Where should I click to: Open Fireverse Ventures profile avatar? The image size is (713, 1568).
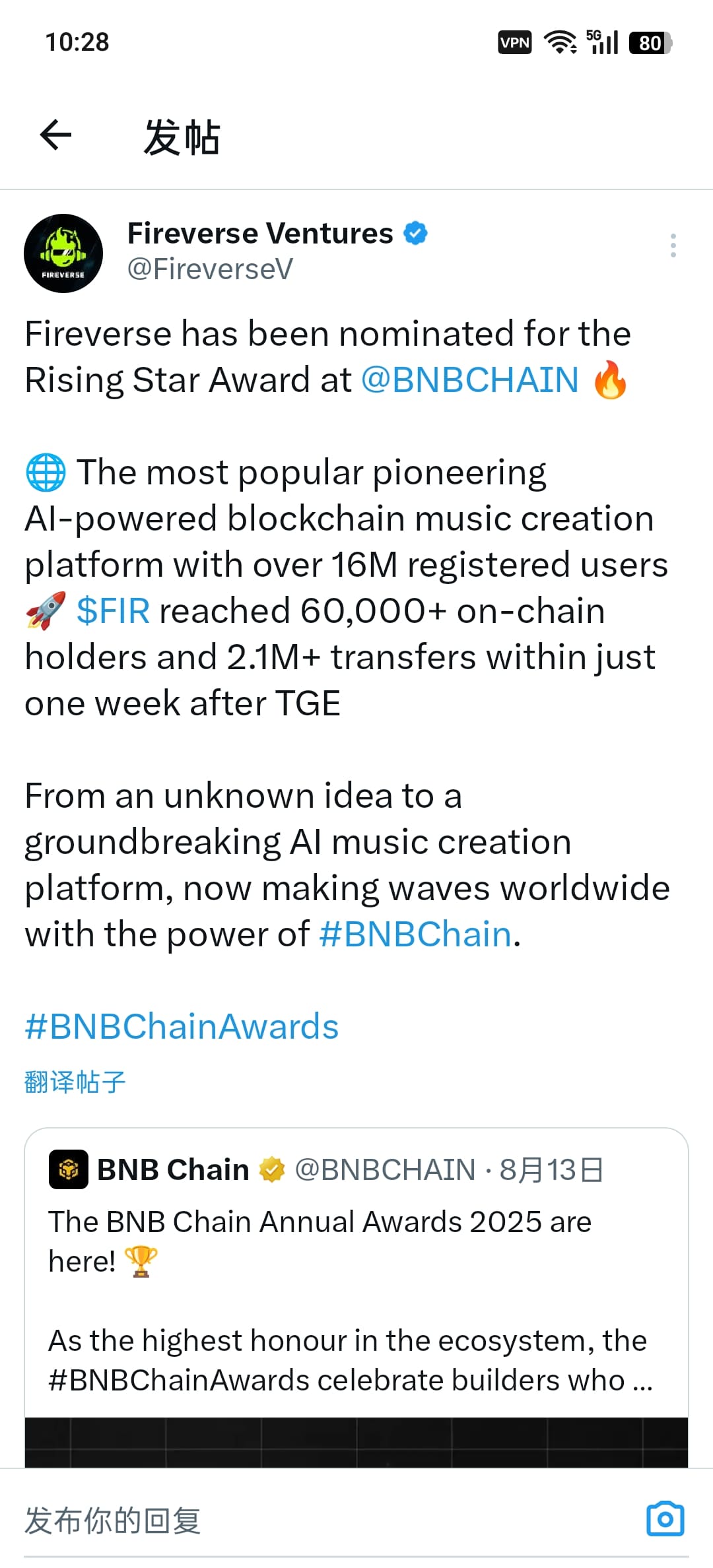click(63, 253)
